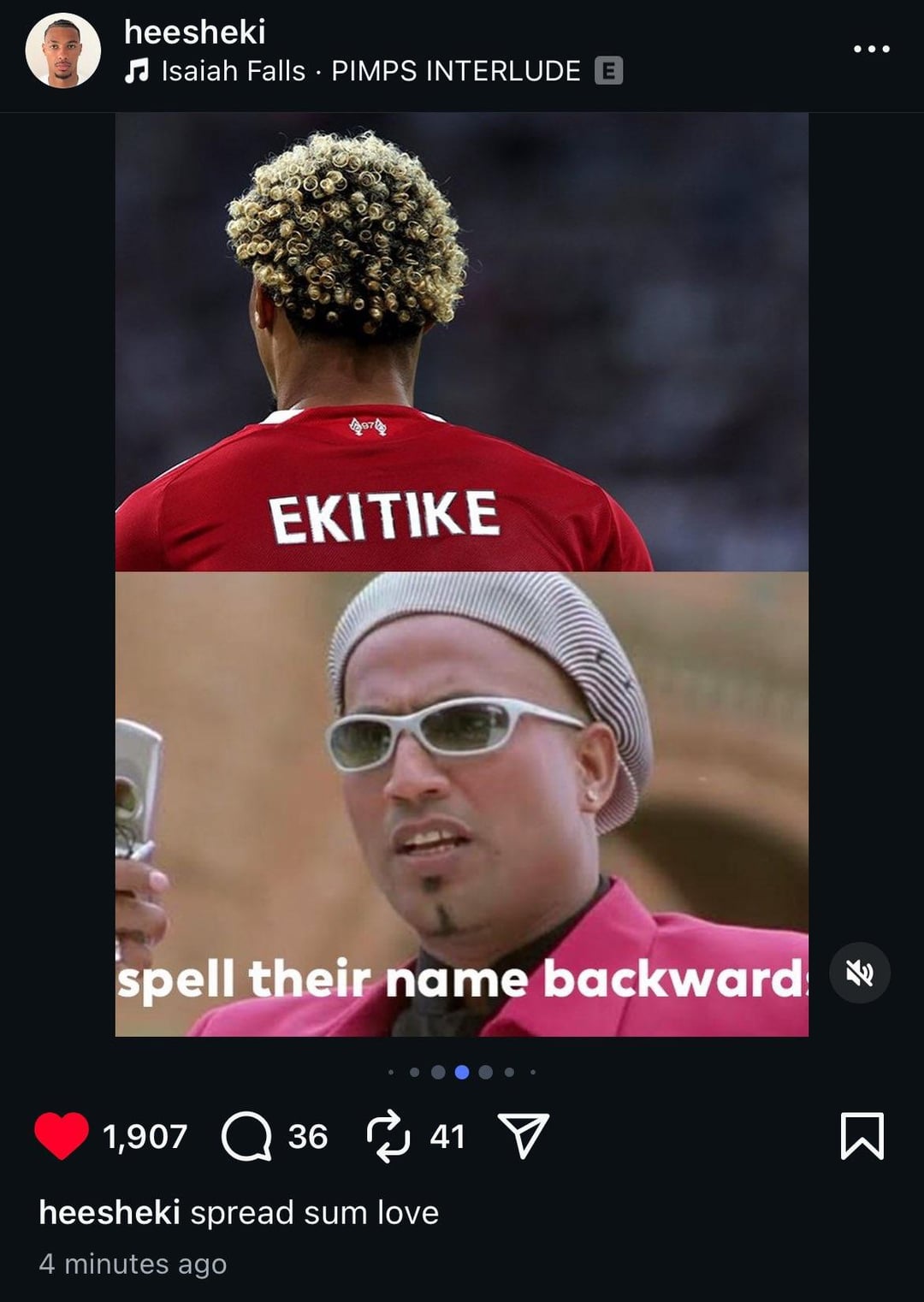Viewport: 924px width, 1302px height.
Task: Open the Isaiah Falls PIMPS INTERLUDE audio
Action: [370, 71]
